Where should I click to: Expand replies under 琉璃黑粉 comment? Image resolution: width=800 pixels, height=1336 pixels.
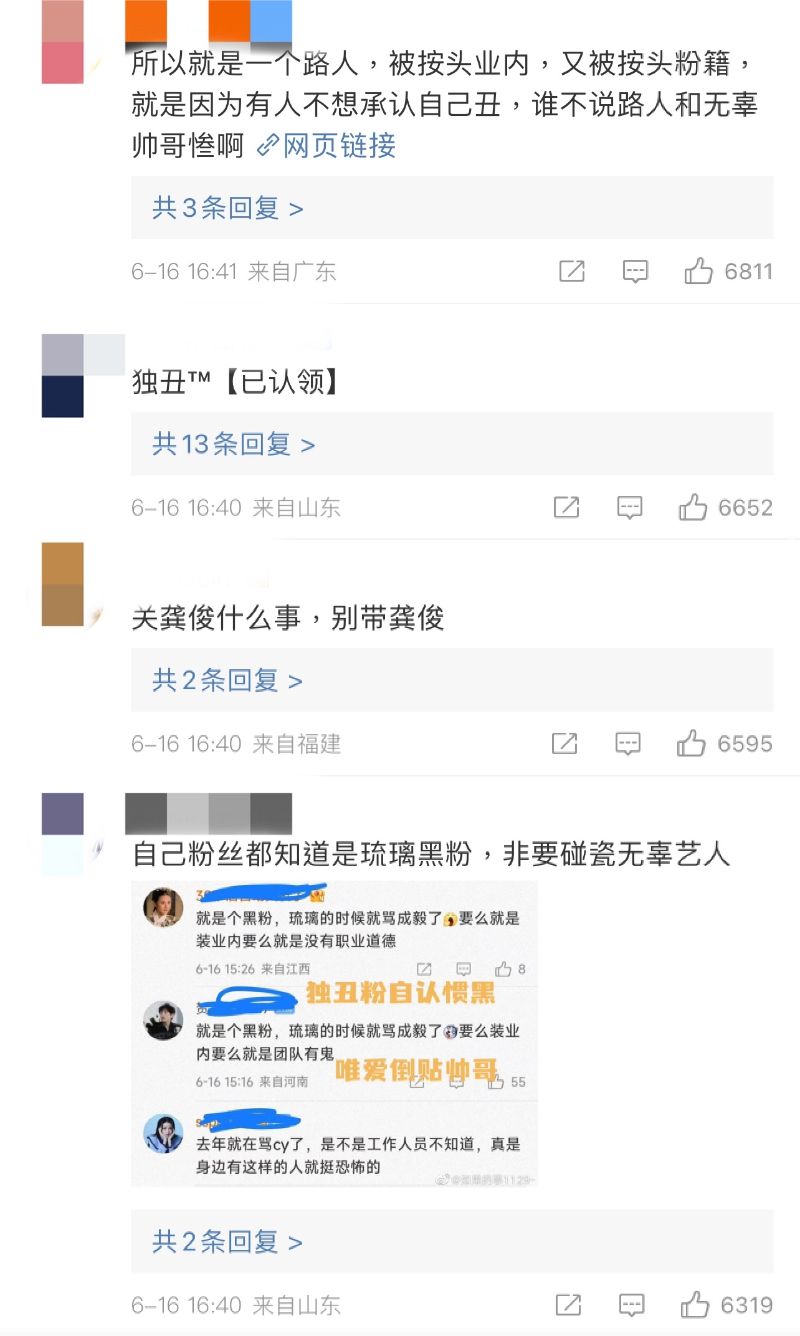click(x=227, y=1242)
